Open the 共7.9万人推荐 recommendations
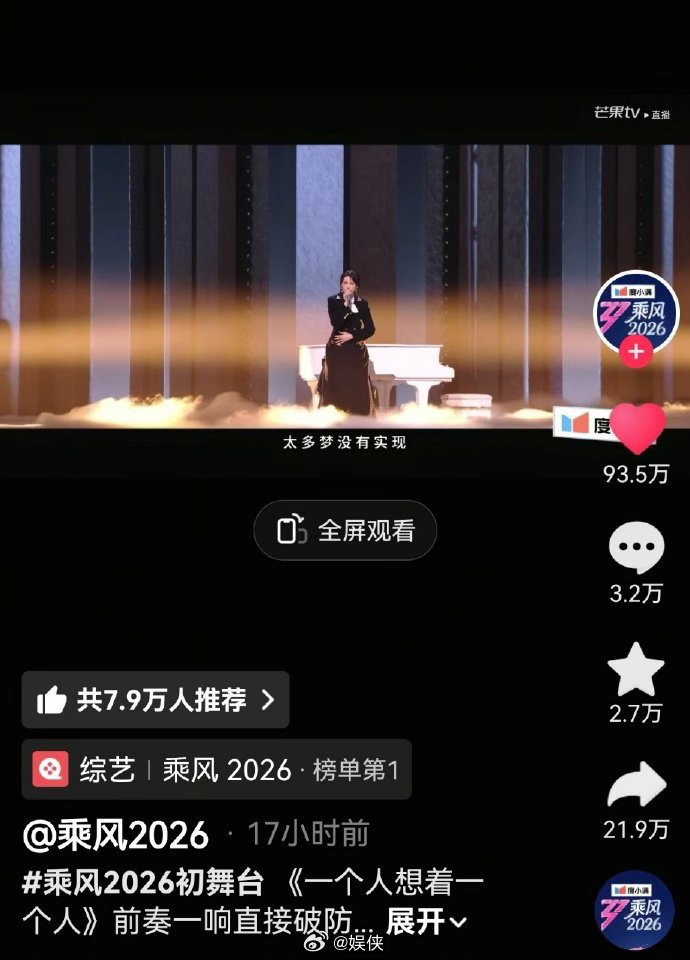This screenshot has height=960, width=690. click(155, 700)
